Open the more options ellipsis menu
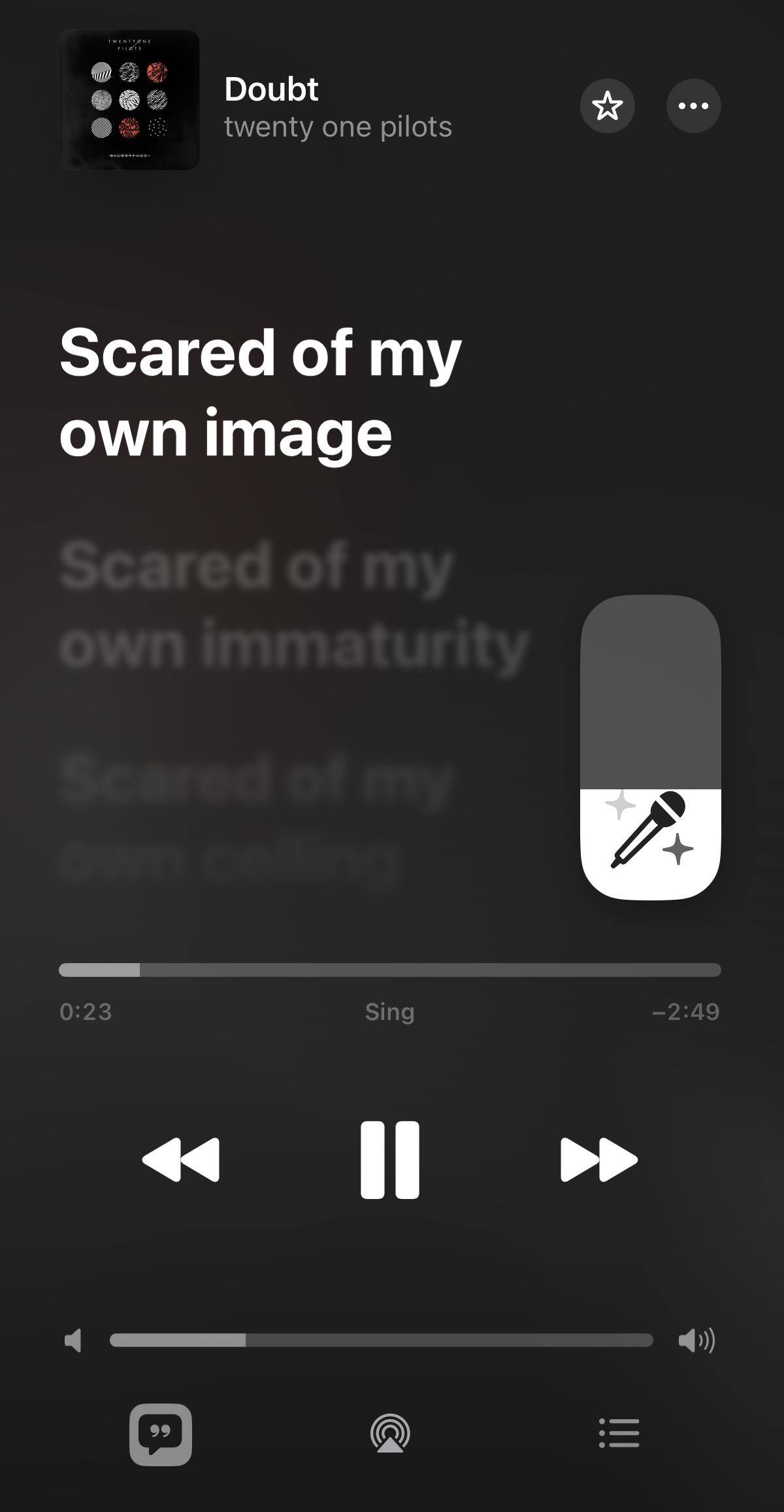The image size is (784, 1512). point(693,106)
